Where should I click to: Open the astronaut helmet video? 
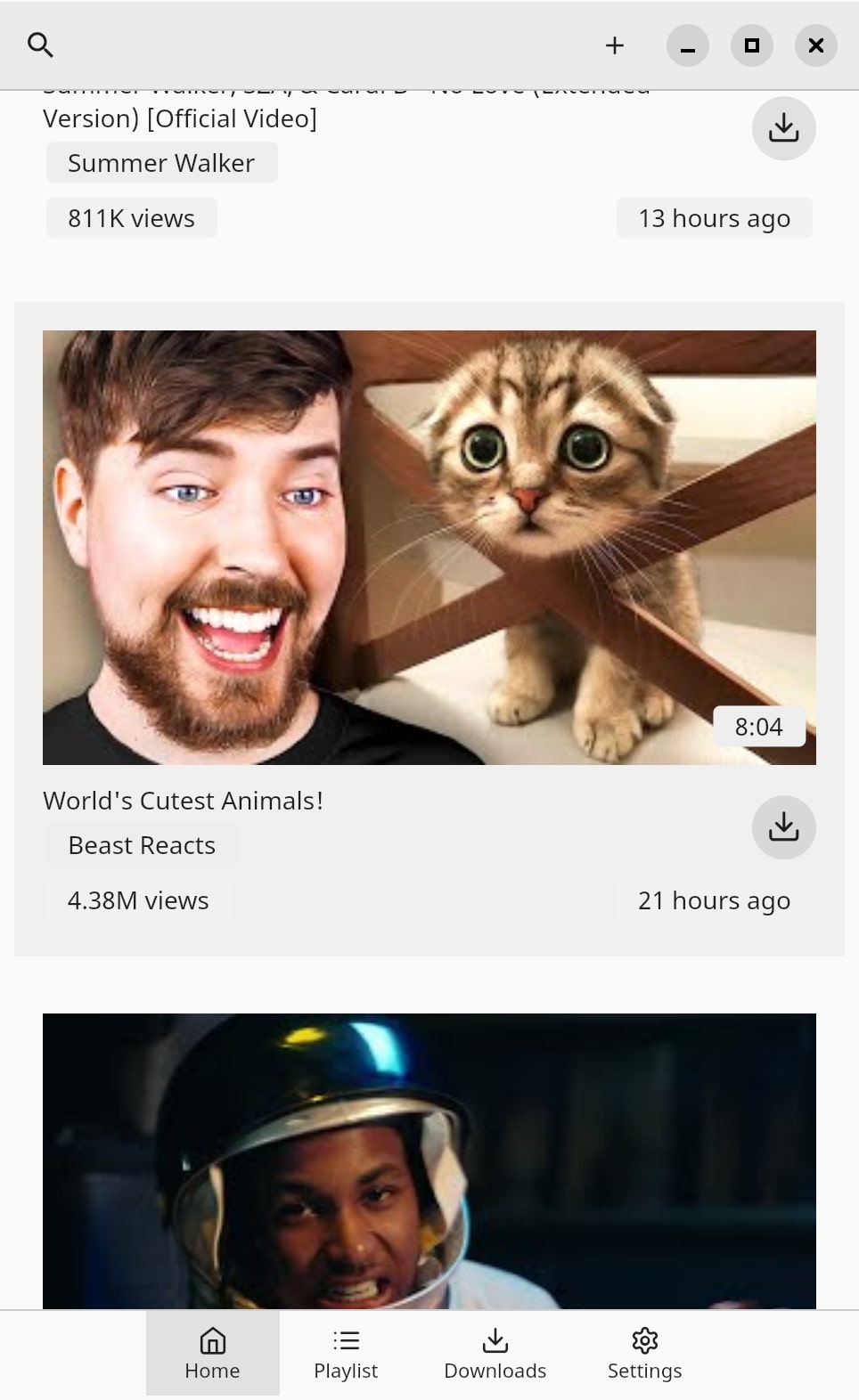[429, 1160]
